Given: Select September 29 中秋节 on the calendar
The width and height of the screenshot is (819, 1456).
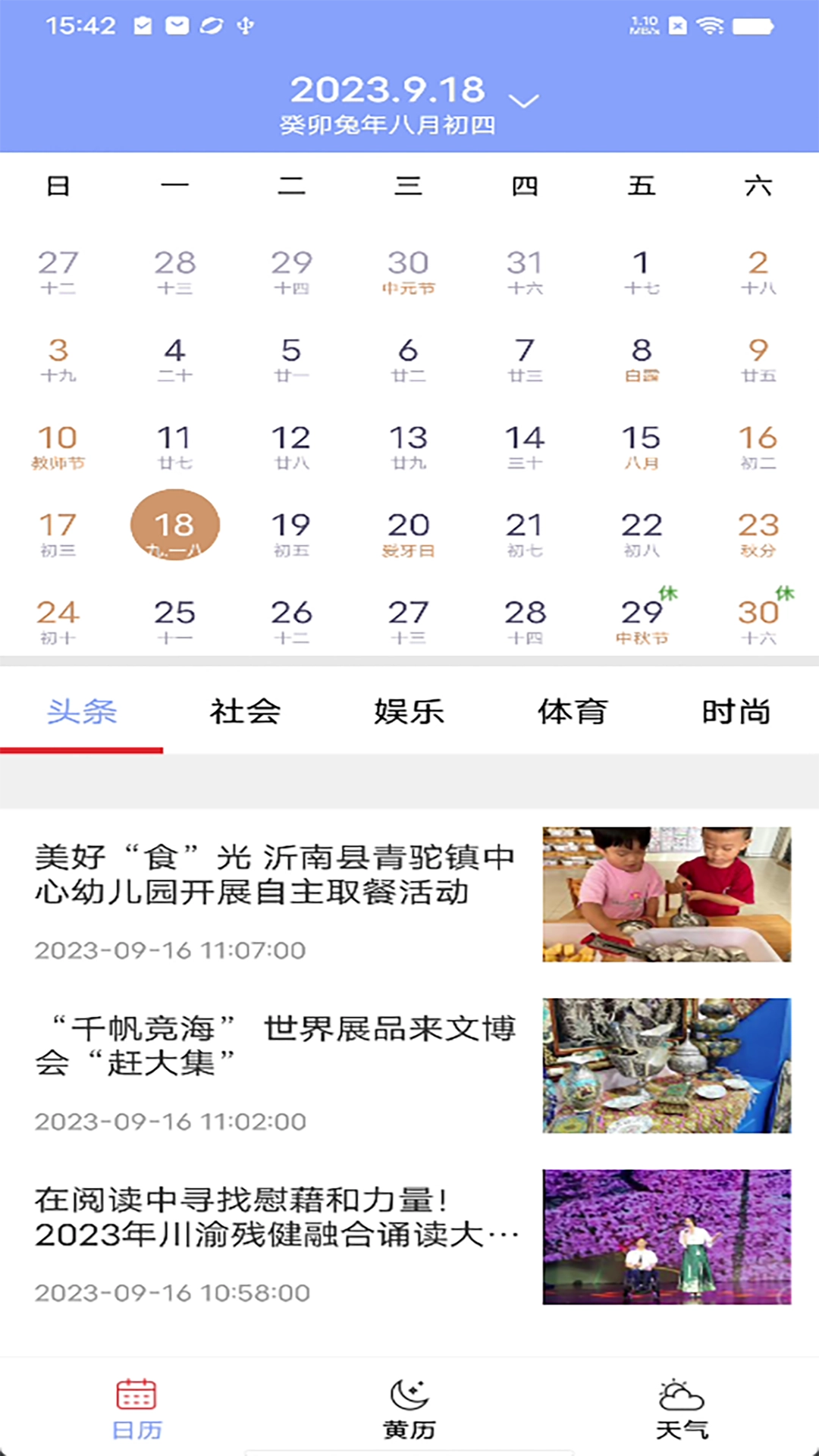Looking at the screenshot, I should 642,620.
